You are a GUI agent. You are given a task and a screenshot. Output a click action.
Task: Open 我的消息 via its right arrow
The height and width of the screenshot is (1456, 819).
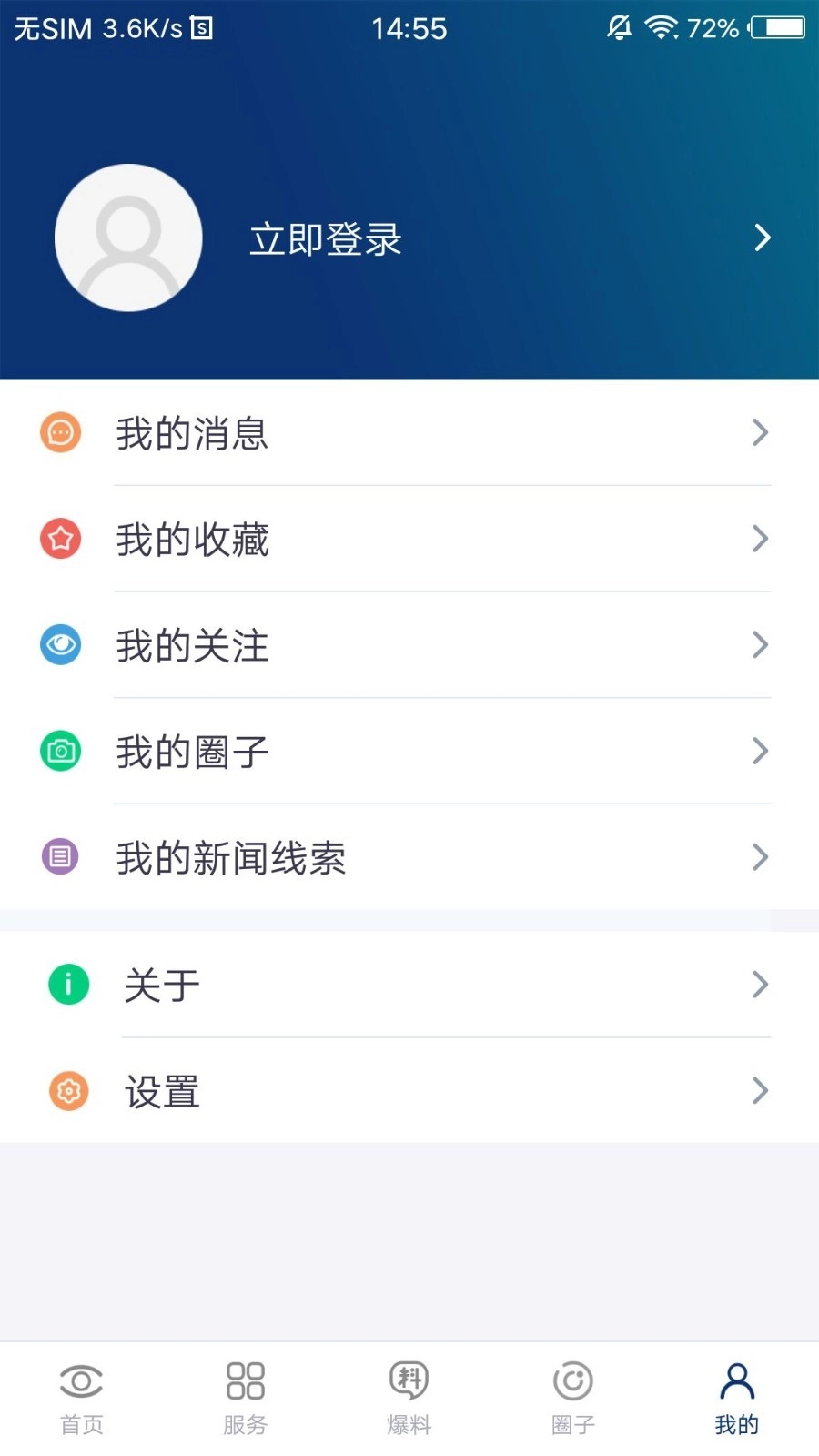(x=761, y=433)
